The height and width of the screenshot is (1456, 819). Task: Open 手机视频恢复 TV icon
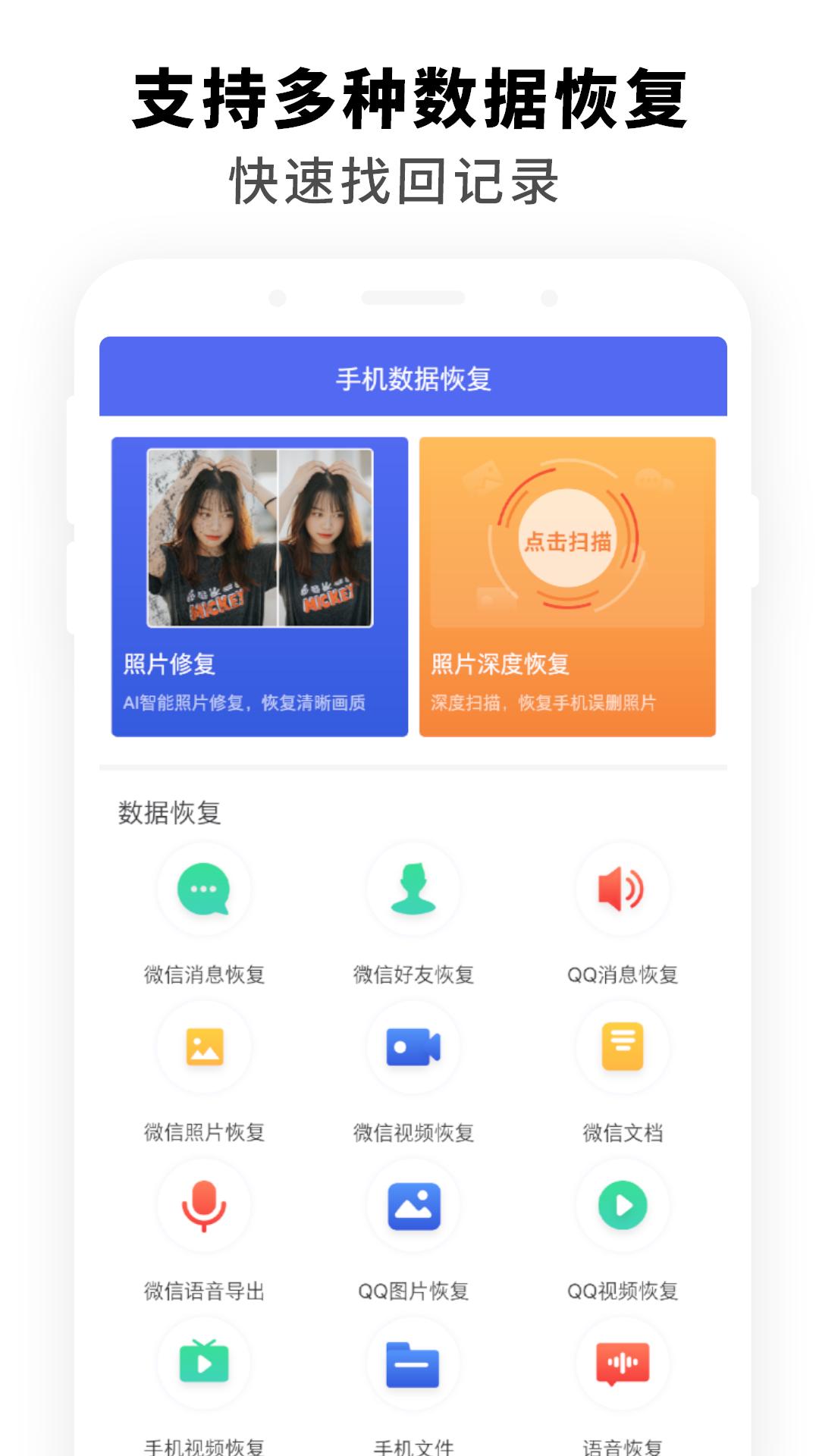tap(203, 1363)
